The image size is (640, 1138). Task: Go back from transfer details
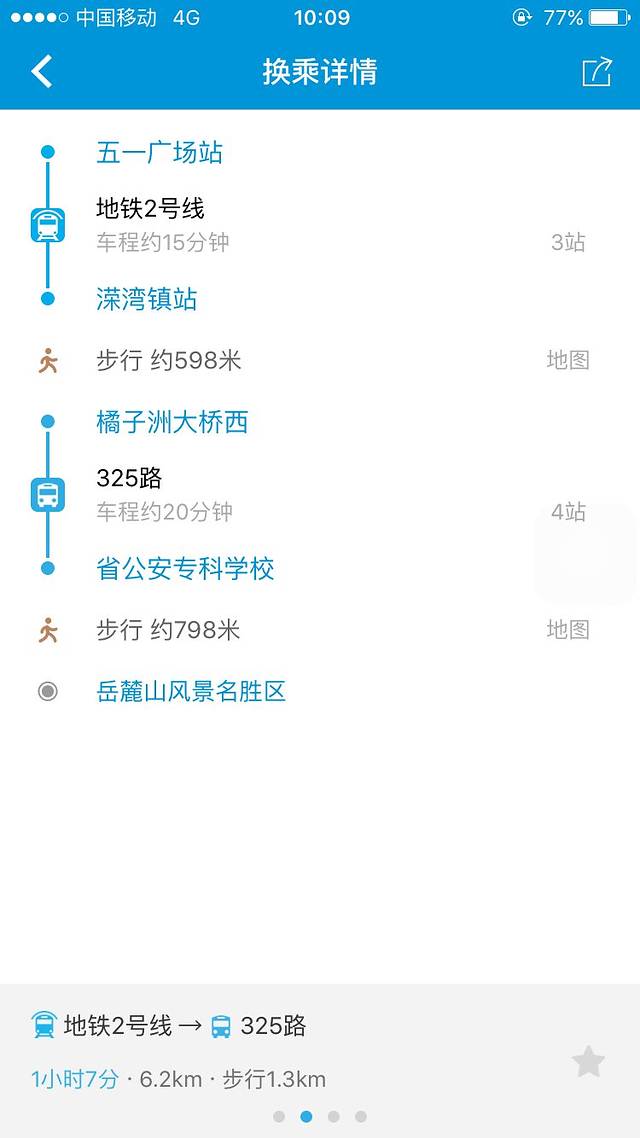[42, 72]
